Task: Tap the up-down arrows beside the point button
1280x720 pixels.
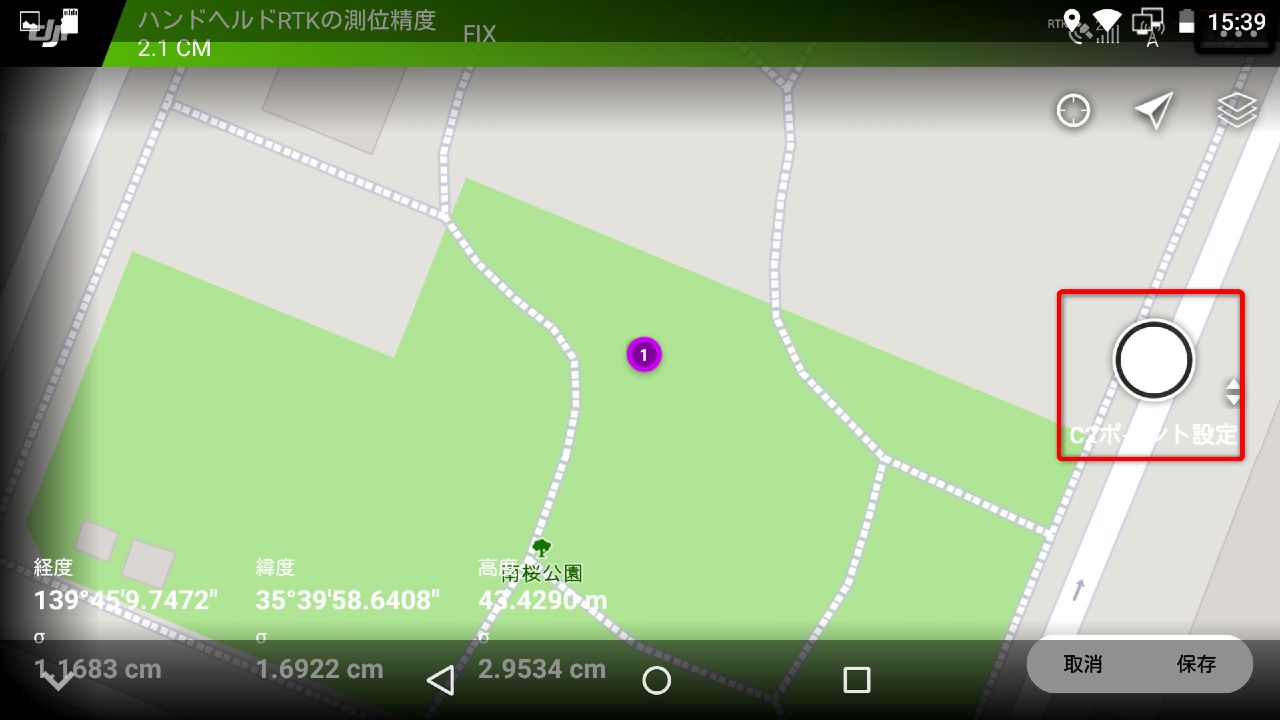Action: [1233, 392]
